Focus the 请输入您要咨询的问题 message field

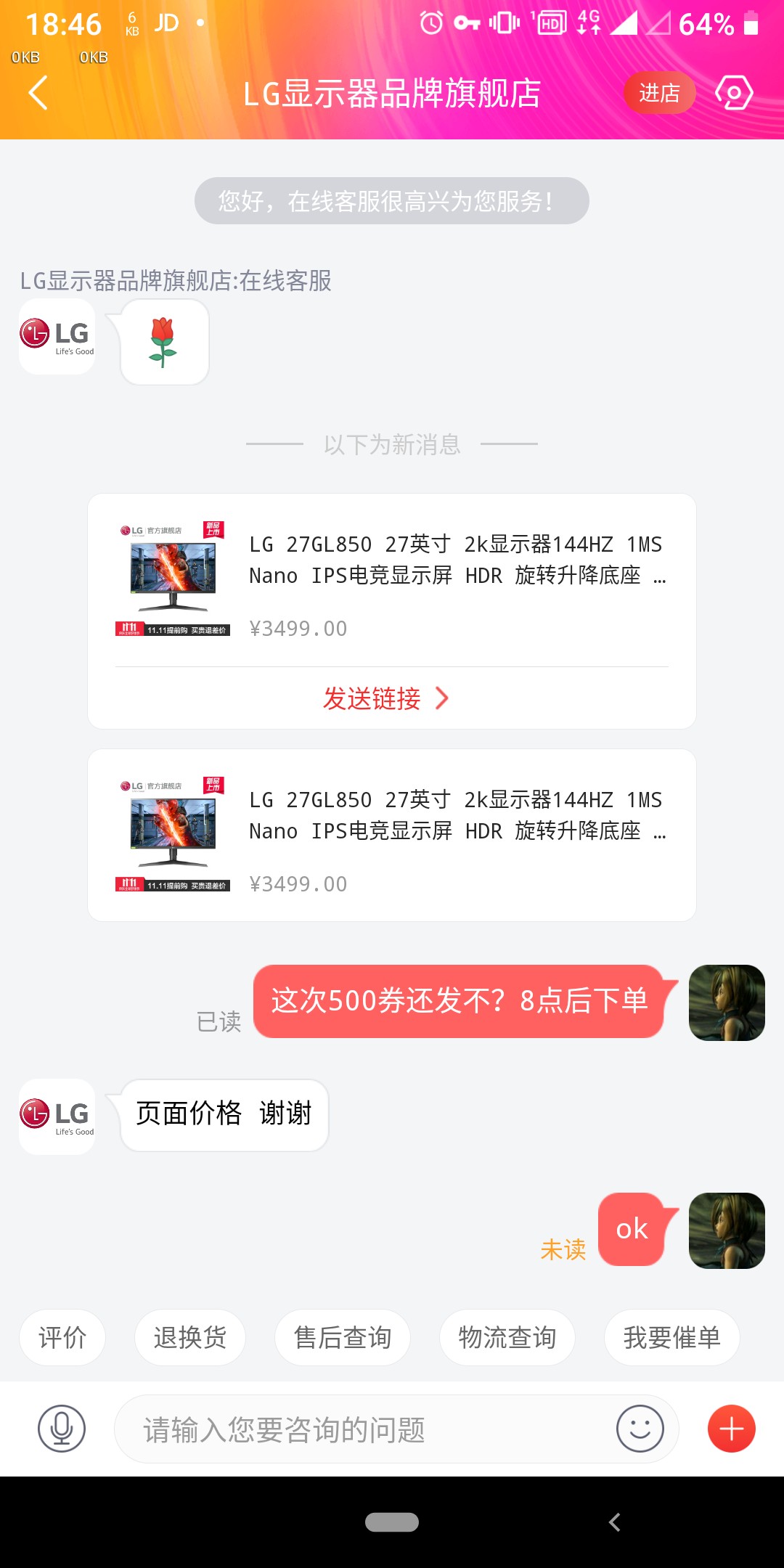click(x=363, y=1429)
